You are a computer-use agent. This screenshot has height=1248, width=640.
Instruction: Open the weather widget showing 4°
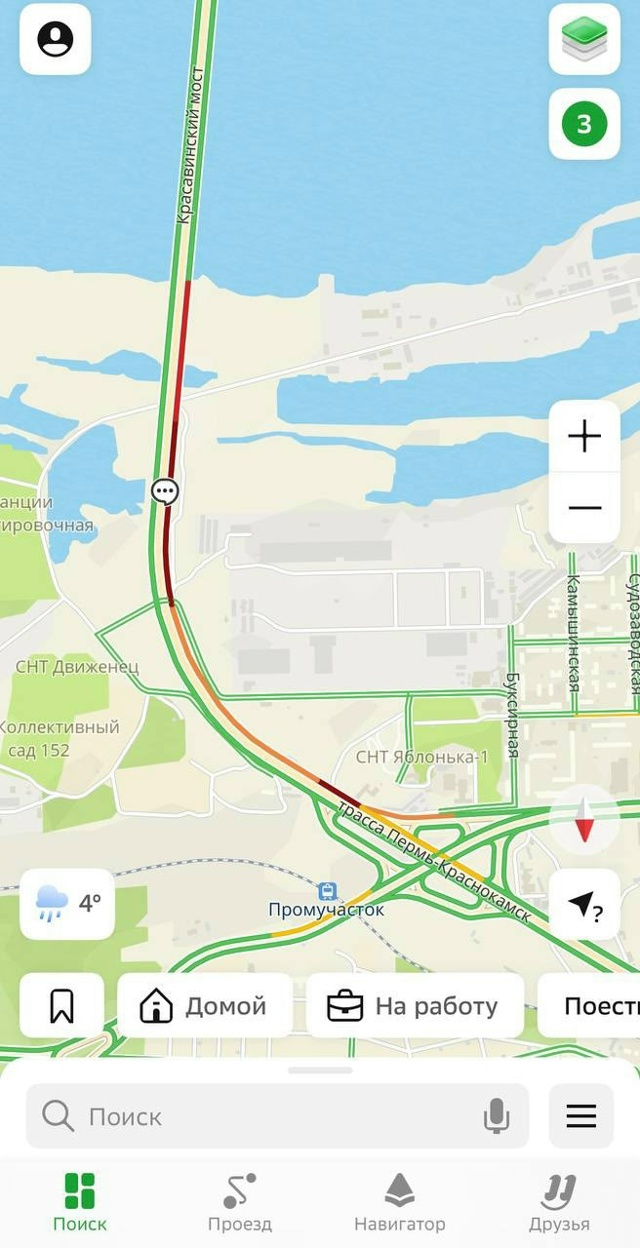pyautogui.click(x=67, y=904)
